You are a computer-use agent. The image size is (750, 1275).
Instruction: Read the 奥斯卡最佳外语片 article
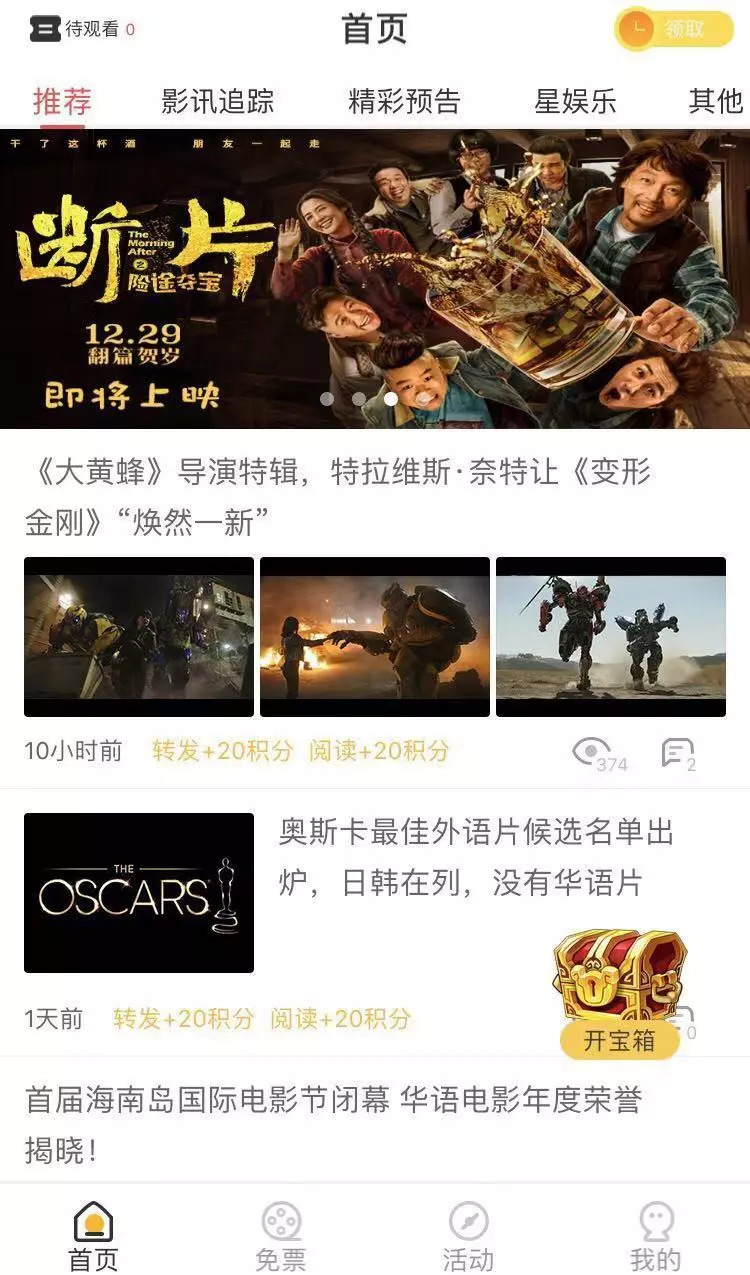click(x=476, y=858)
